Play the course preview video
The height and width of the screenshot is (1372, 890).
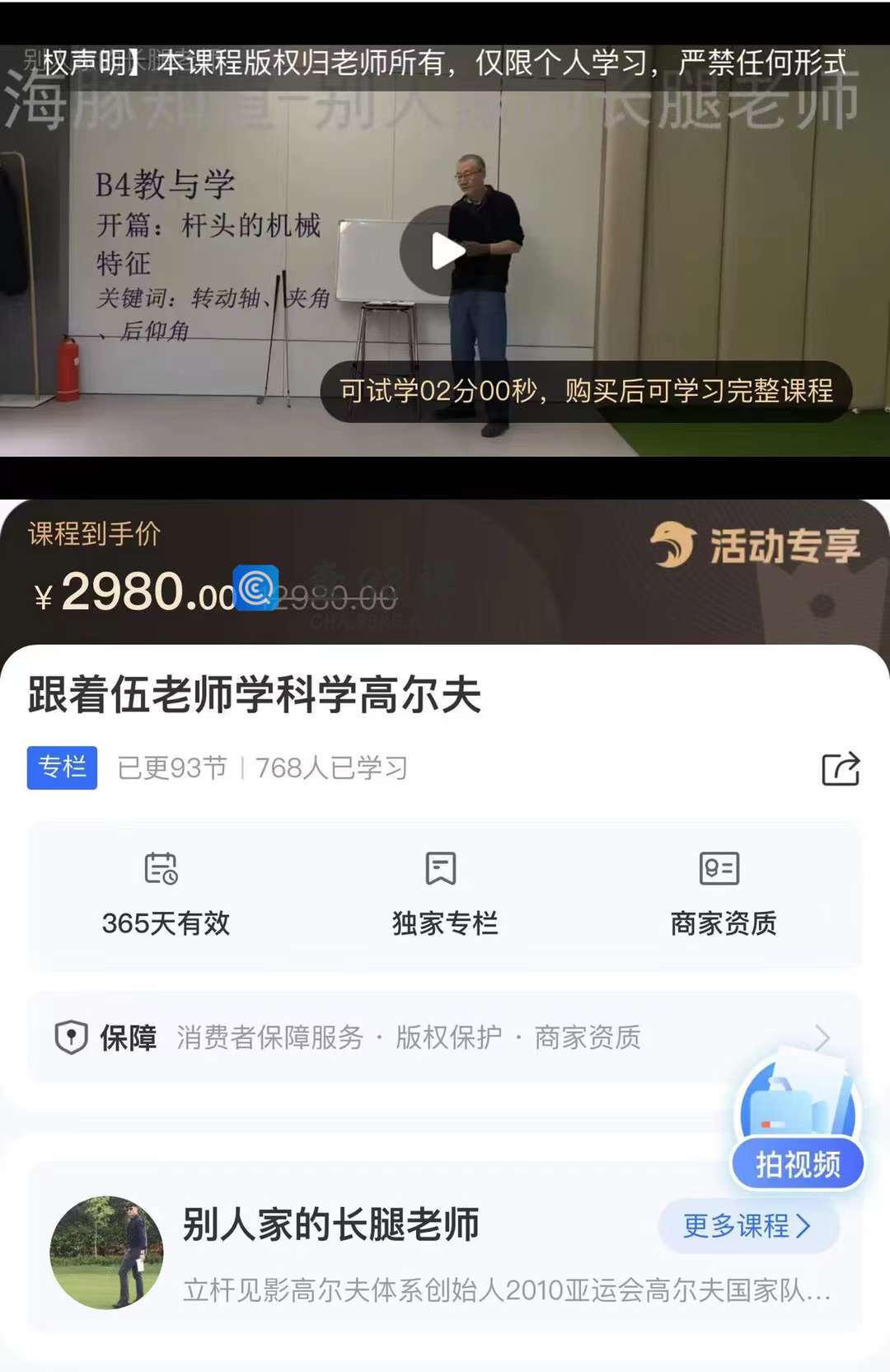[445, 251]
